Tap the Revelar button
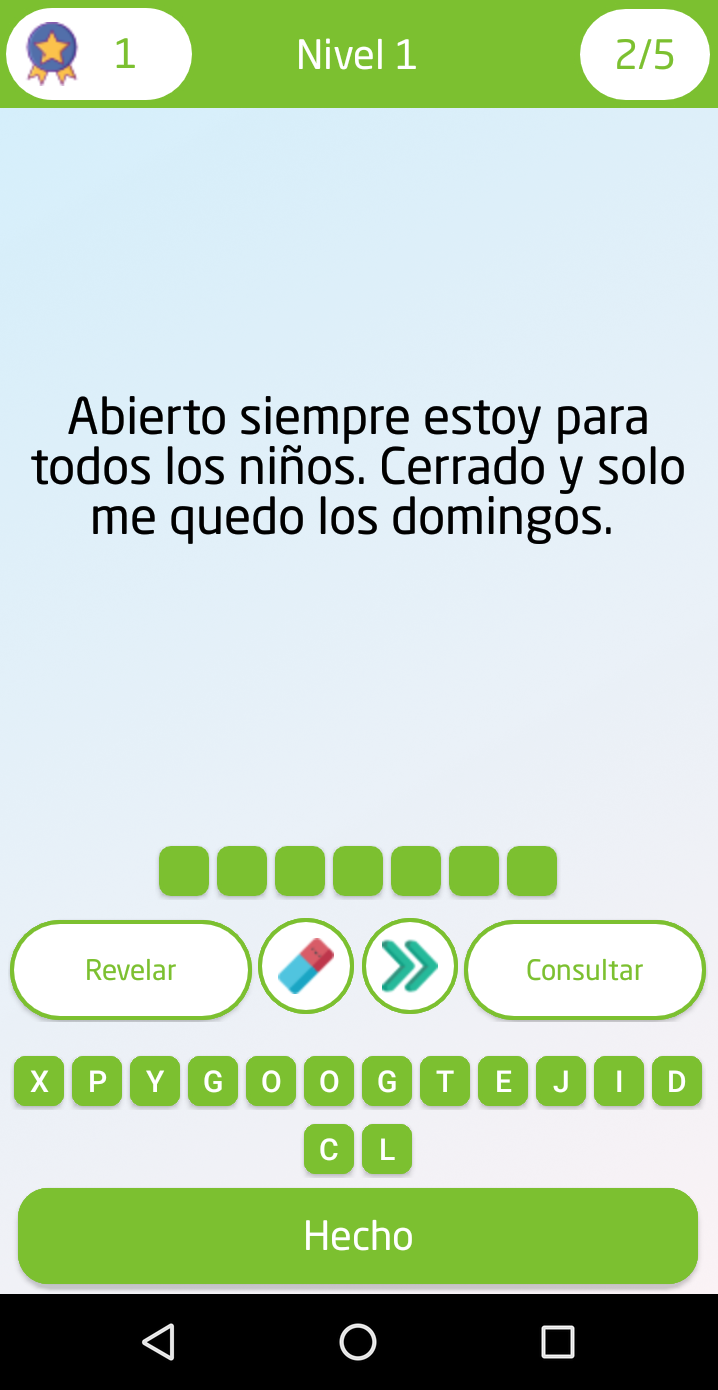 [131, 970]
